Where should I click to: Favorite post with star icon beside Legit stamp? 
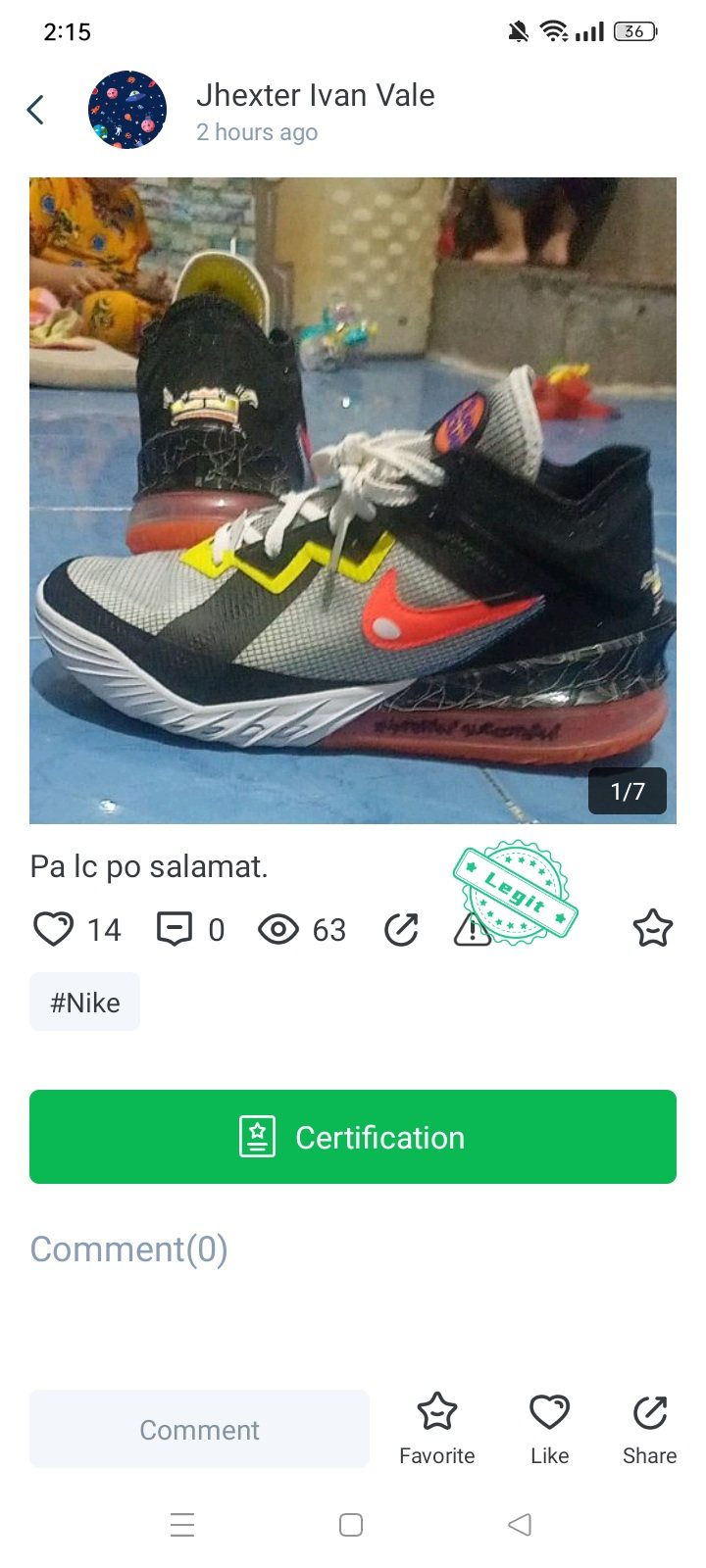pyautogui.click(x=652, y=928)
